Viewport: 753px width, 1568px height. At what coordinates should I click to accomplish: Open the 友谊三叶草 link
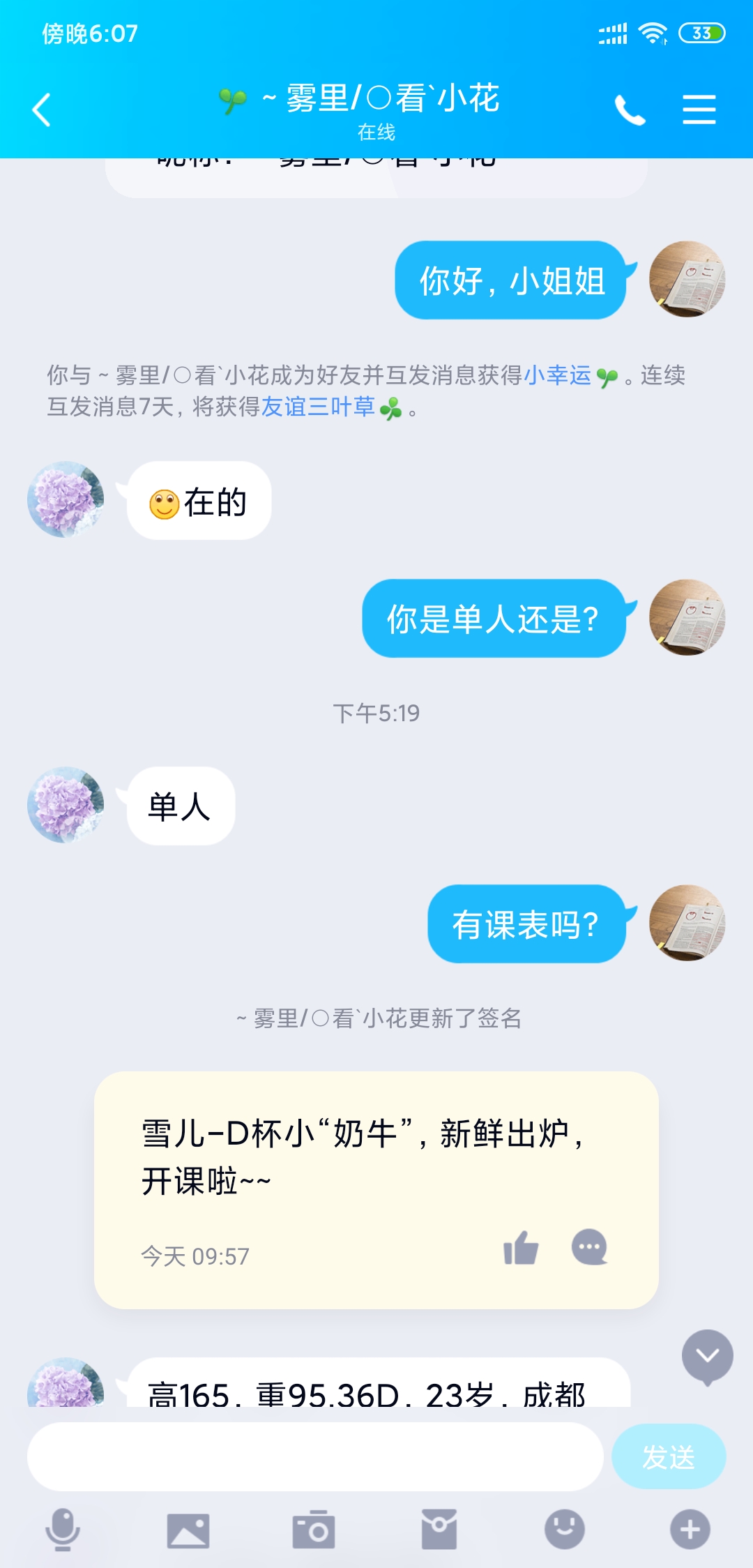coord(318,407)
